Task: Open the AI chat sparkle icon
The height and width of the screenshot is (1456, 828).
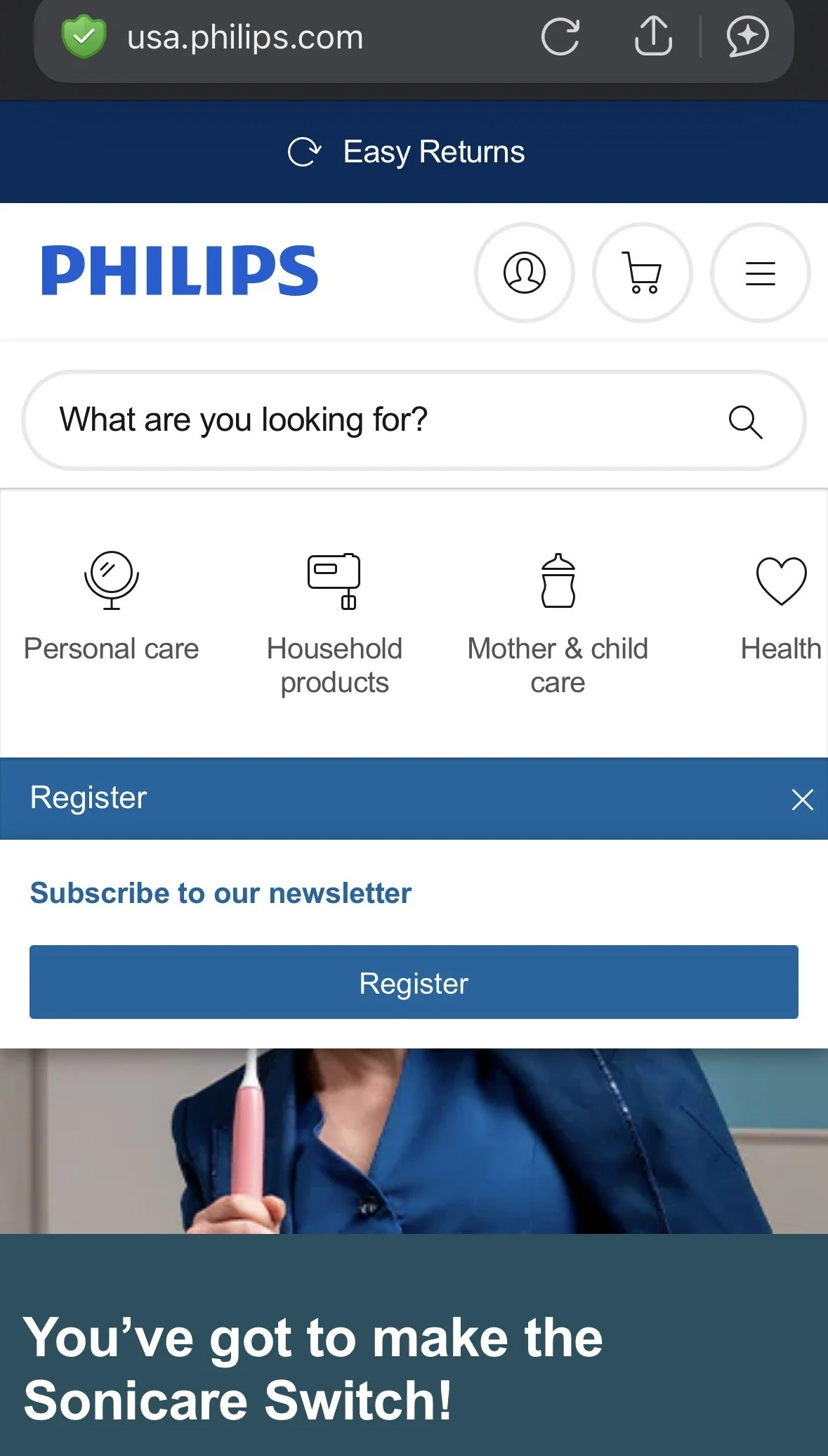Action: [747, 36]
